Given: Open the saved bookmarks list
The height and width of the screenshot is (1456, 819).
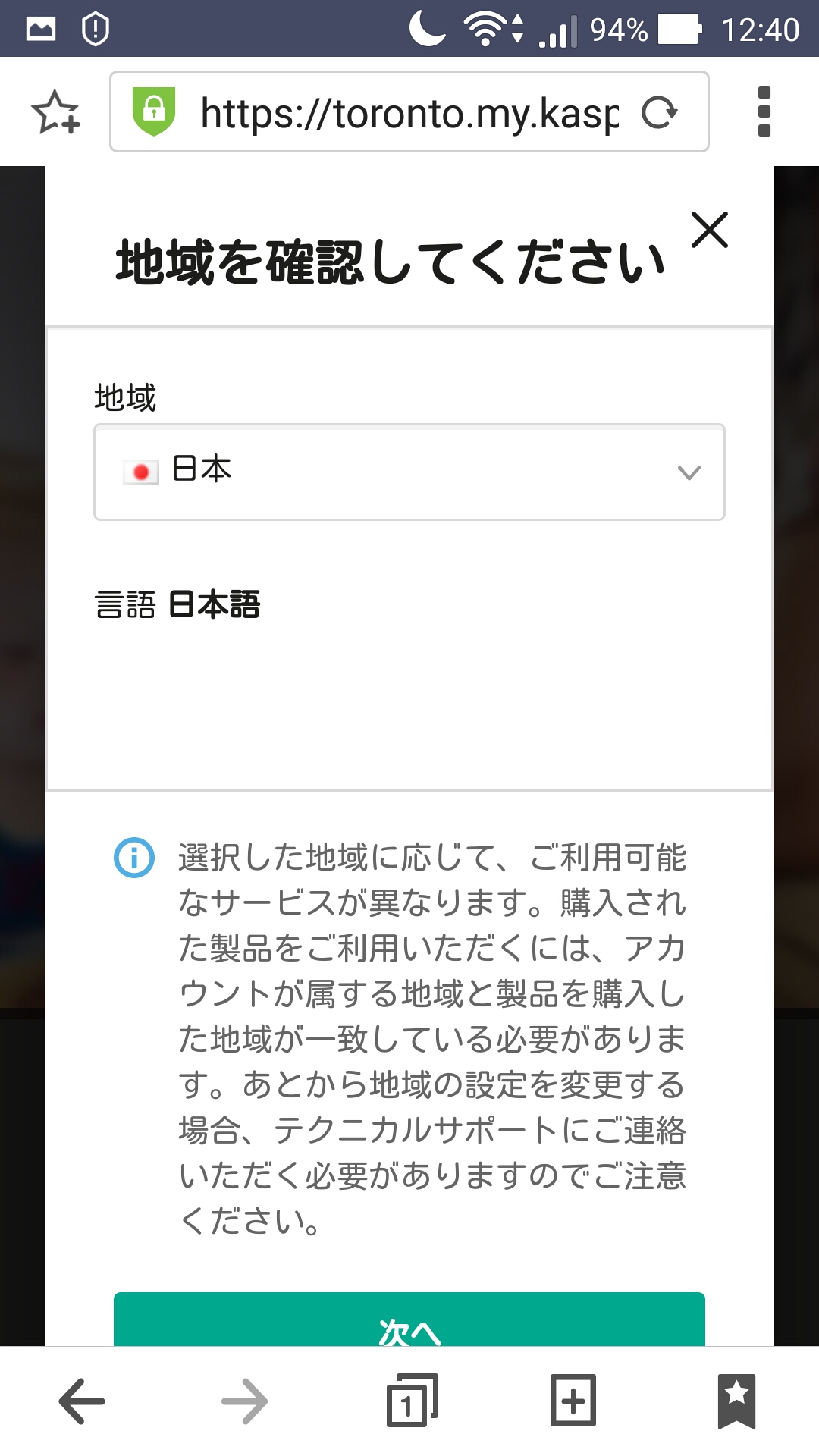Looking at the screenshot, I should click(736, 1401).
